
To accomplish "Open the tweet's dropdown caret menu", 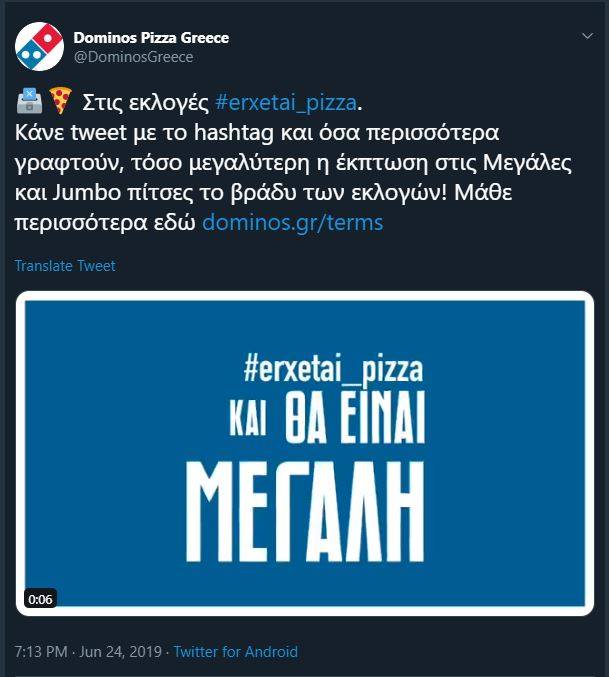I will click(x=588, y=36).
